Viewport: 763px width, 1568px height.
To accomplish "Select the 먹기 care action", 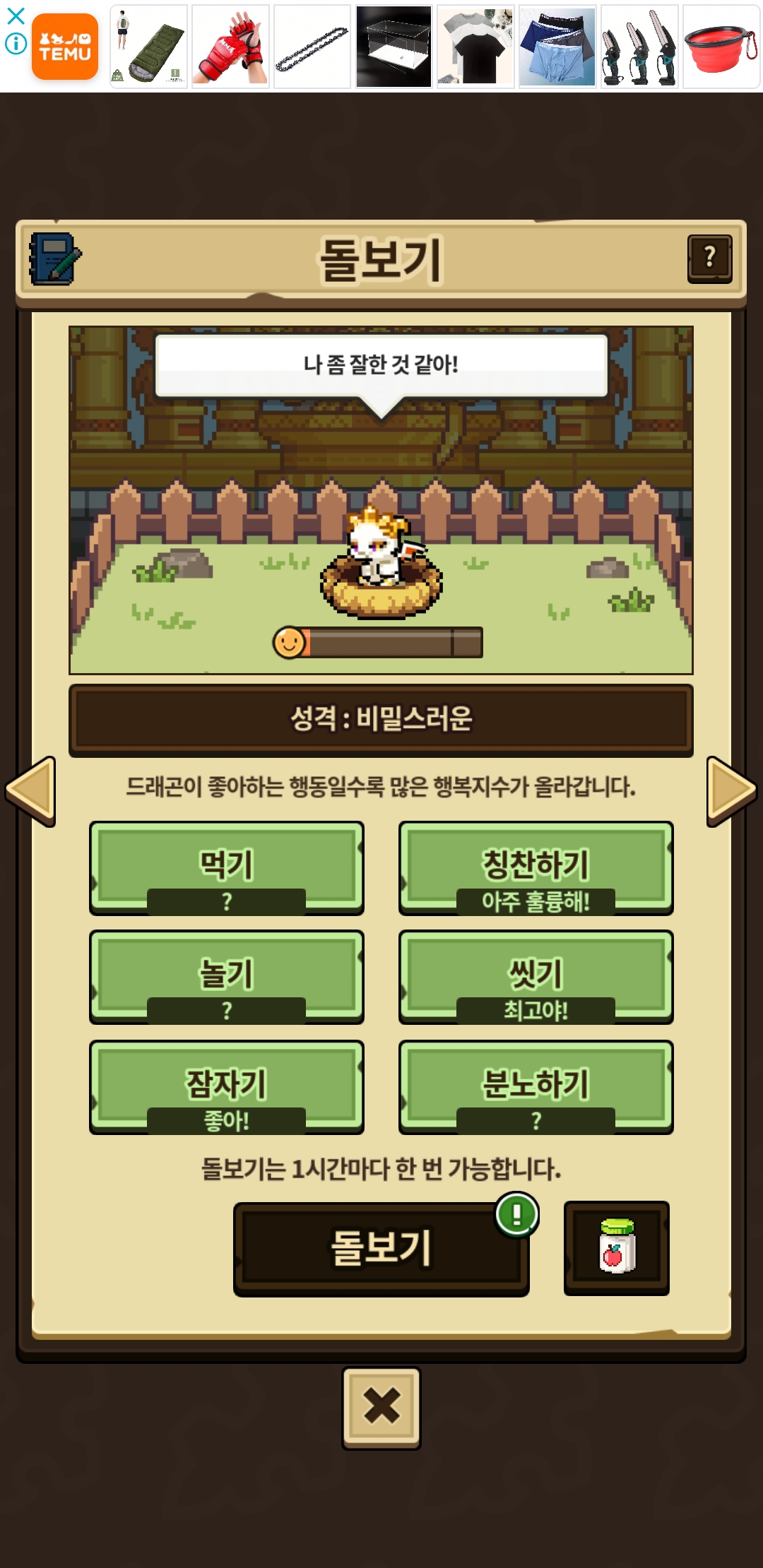I will pyautogui.click(x=227, y=868).
